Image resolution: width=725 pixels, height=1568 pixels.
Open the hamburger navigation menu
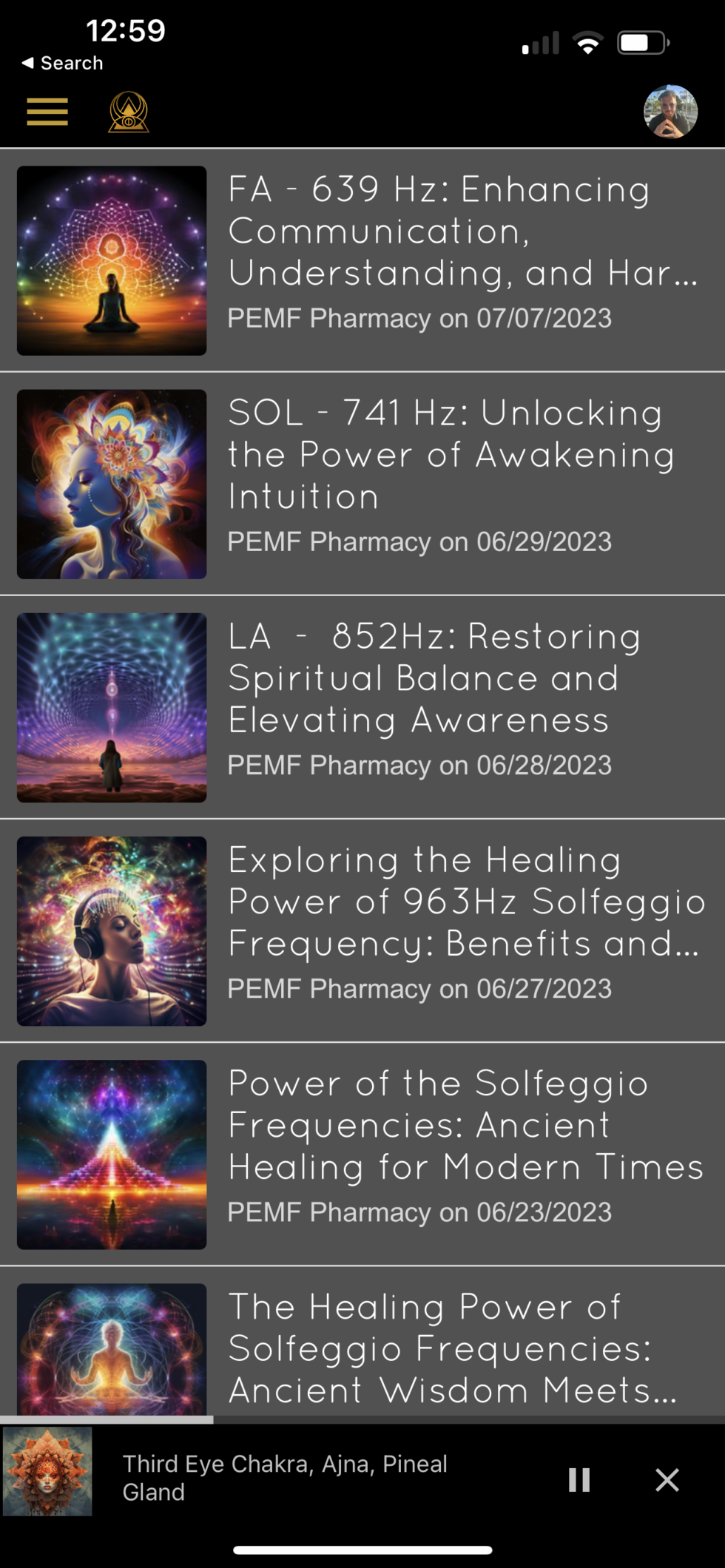point(47,112)
